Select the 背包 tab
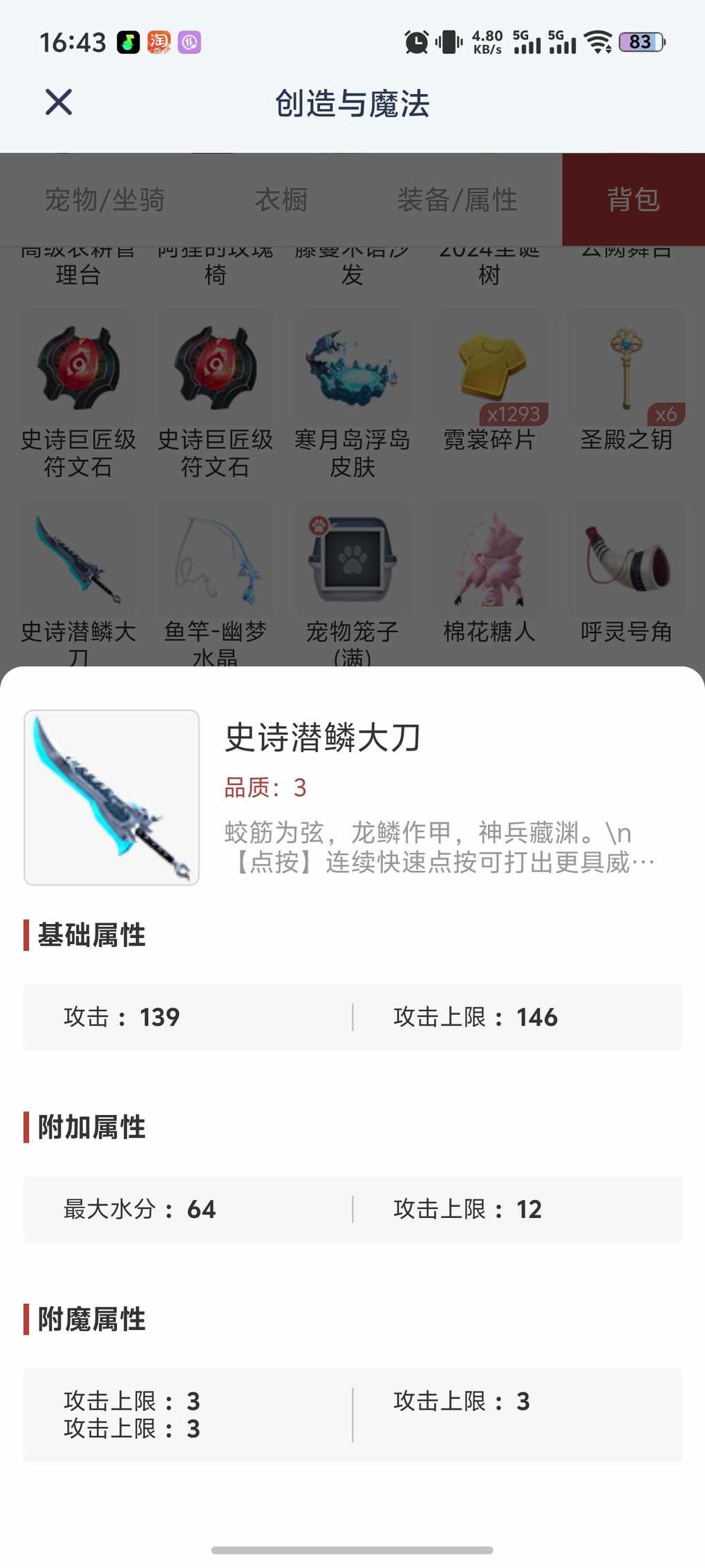Screen dimensions: 705x1568 [x=633, y=200]
